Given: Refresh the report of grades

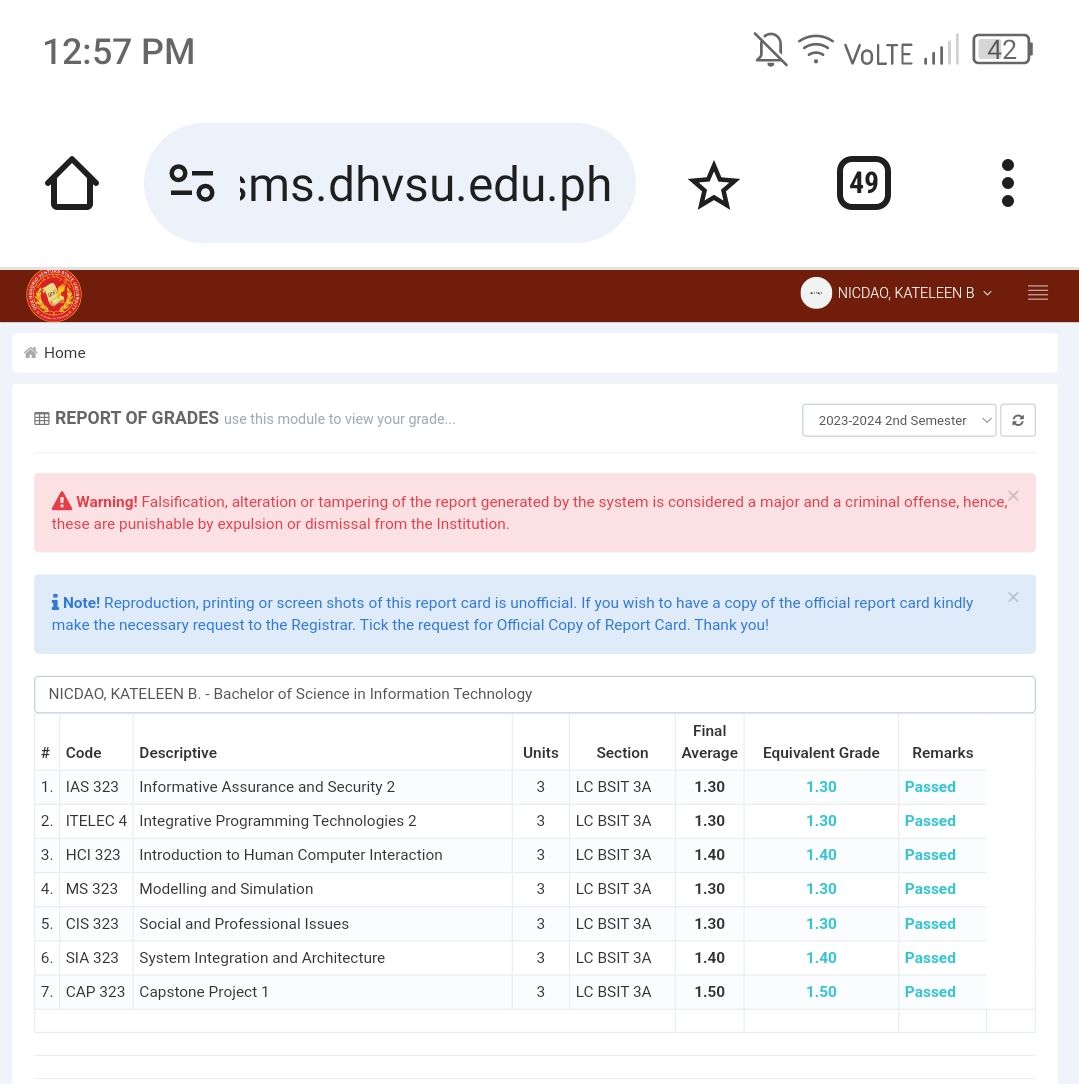Looking at the screenshot, I should pyautogui.click(x=1017, y=420).
